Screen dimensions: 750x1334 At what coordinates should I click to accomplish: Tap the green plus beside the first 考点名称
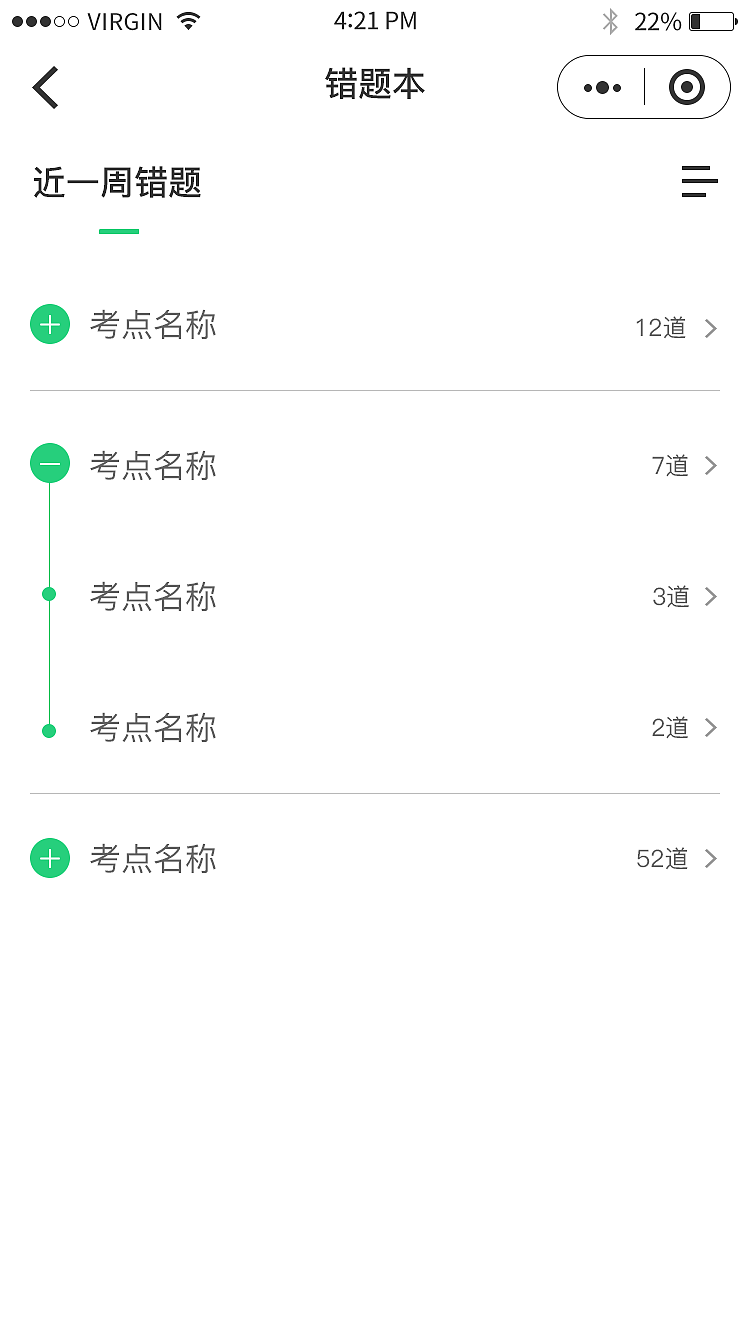pyautogui.click(x=50, y=324)
